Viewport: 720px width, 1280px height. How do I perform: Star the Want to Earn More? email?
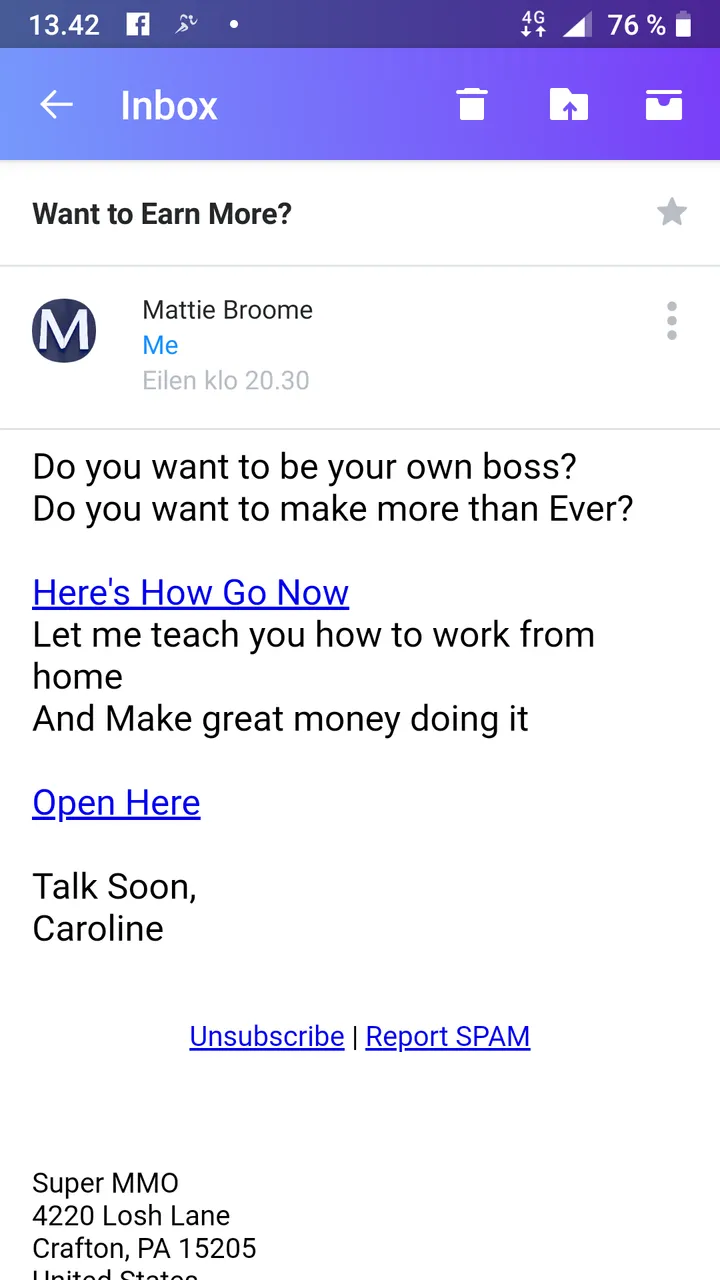[x=672, y=212]
